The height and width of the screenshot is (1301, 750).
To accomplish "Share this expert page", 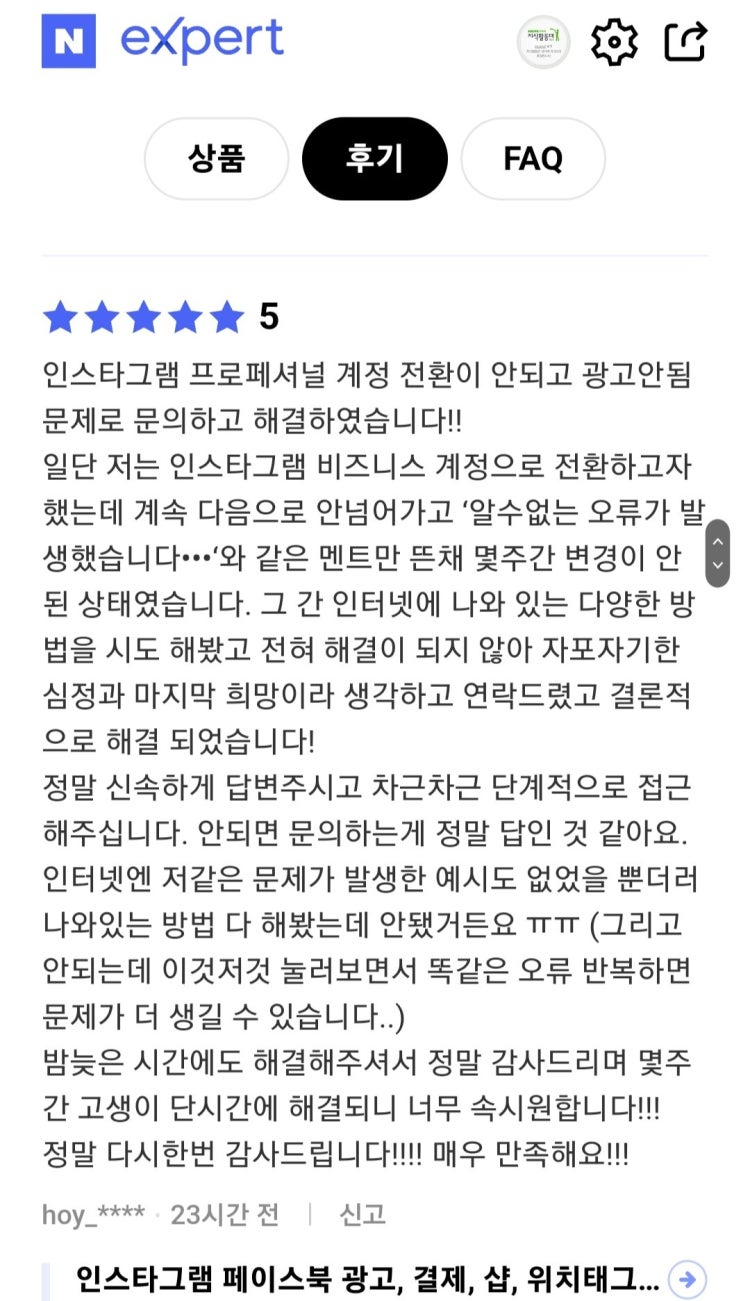I will [x=686, y=42].
